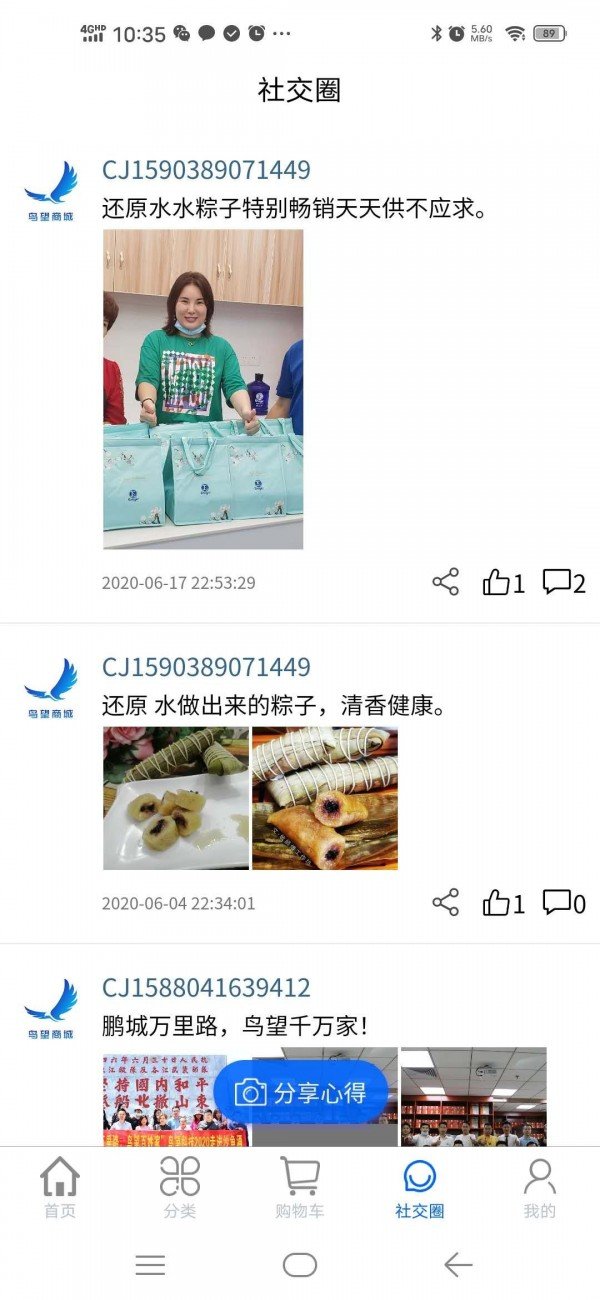Open recent apps from the navigation bar
The width and height of the screenshot is (600, 1300).
[x=150, y=1265]
